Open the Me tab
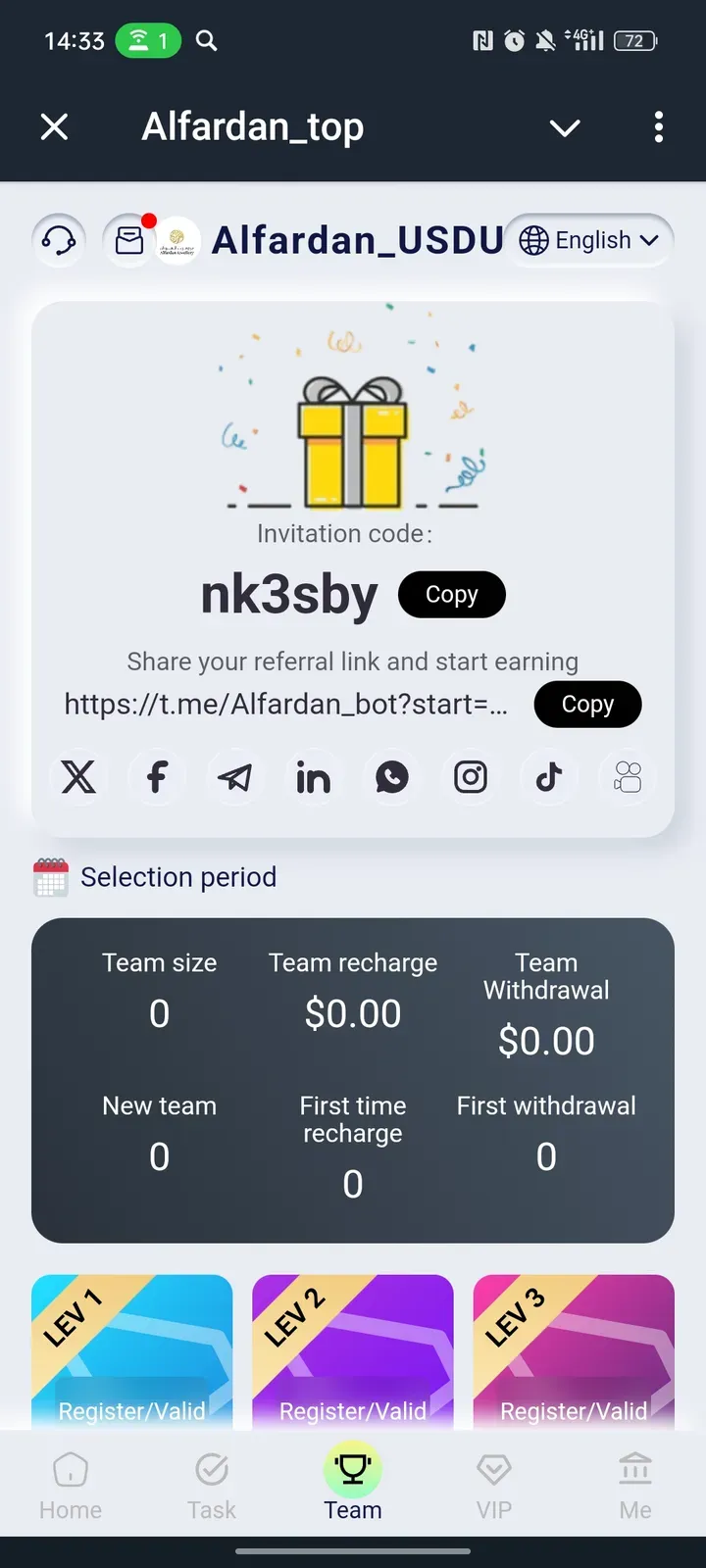The image size is (706, 1568). pos(635,1485)
